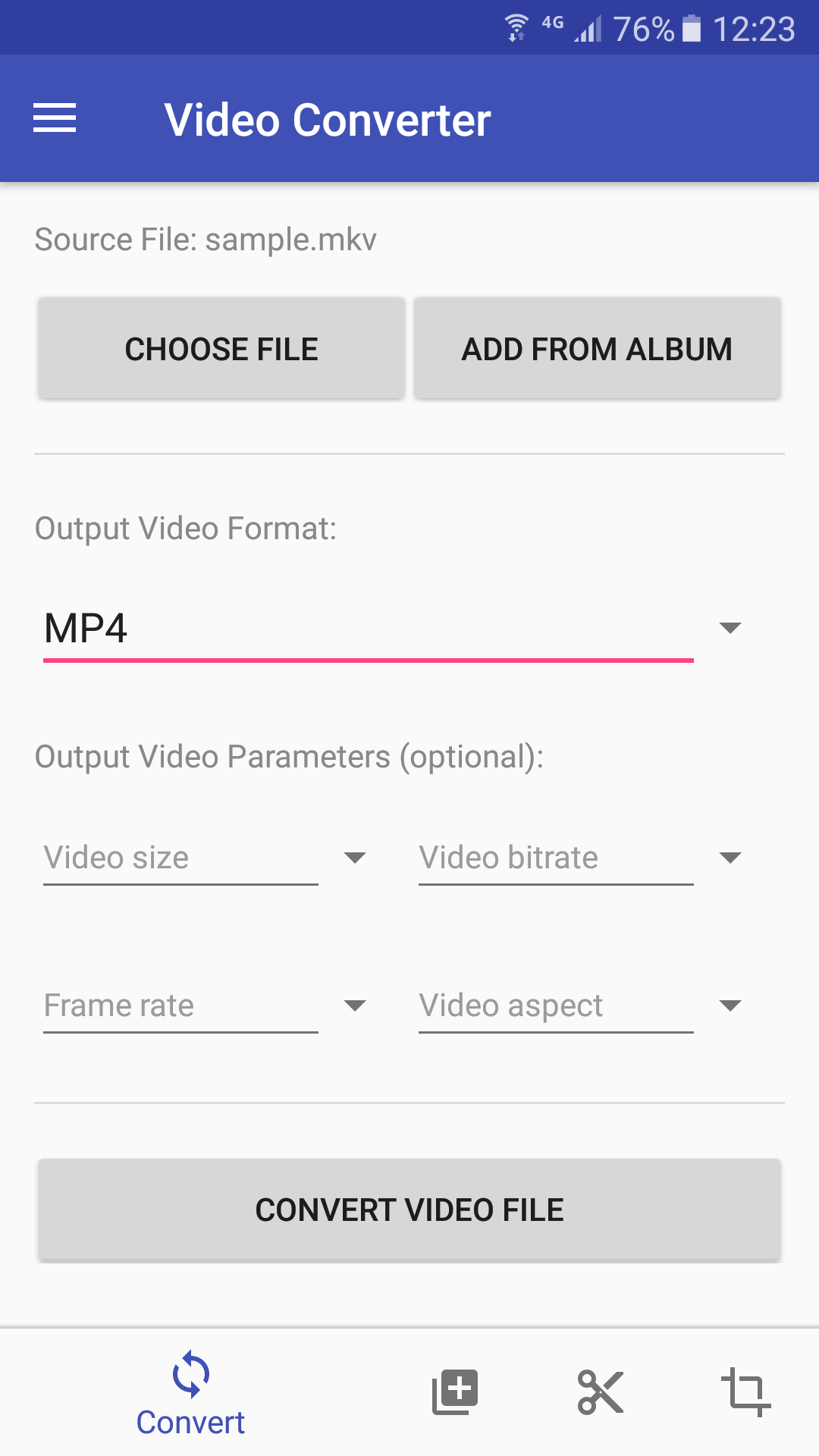
Task: Tap ADD FROM ALBUM
Action: (x=597, y=347)
